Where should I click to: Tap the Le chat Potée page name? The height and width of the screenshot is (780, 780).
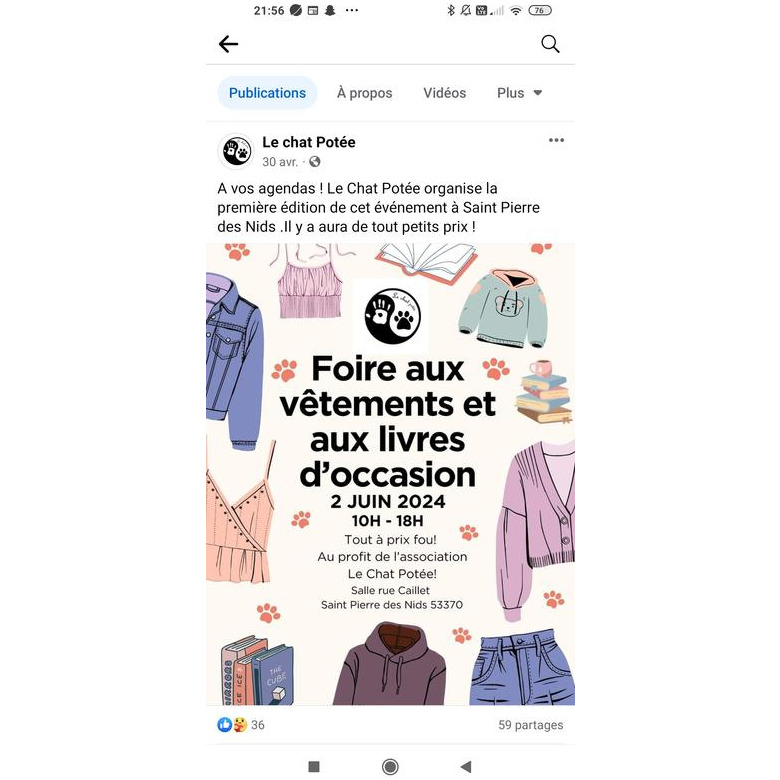click(309, 142)
